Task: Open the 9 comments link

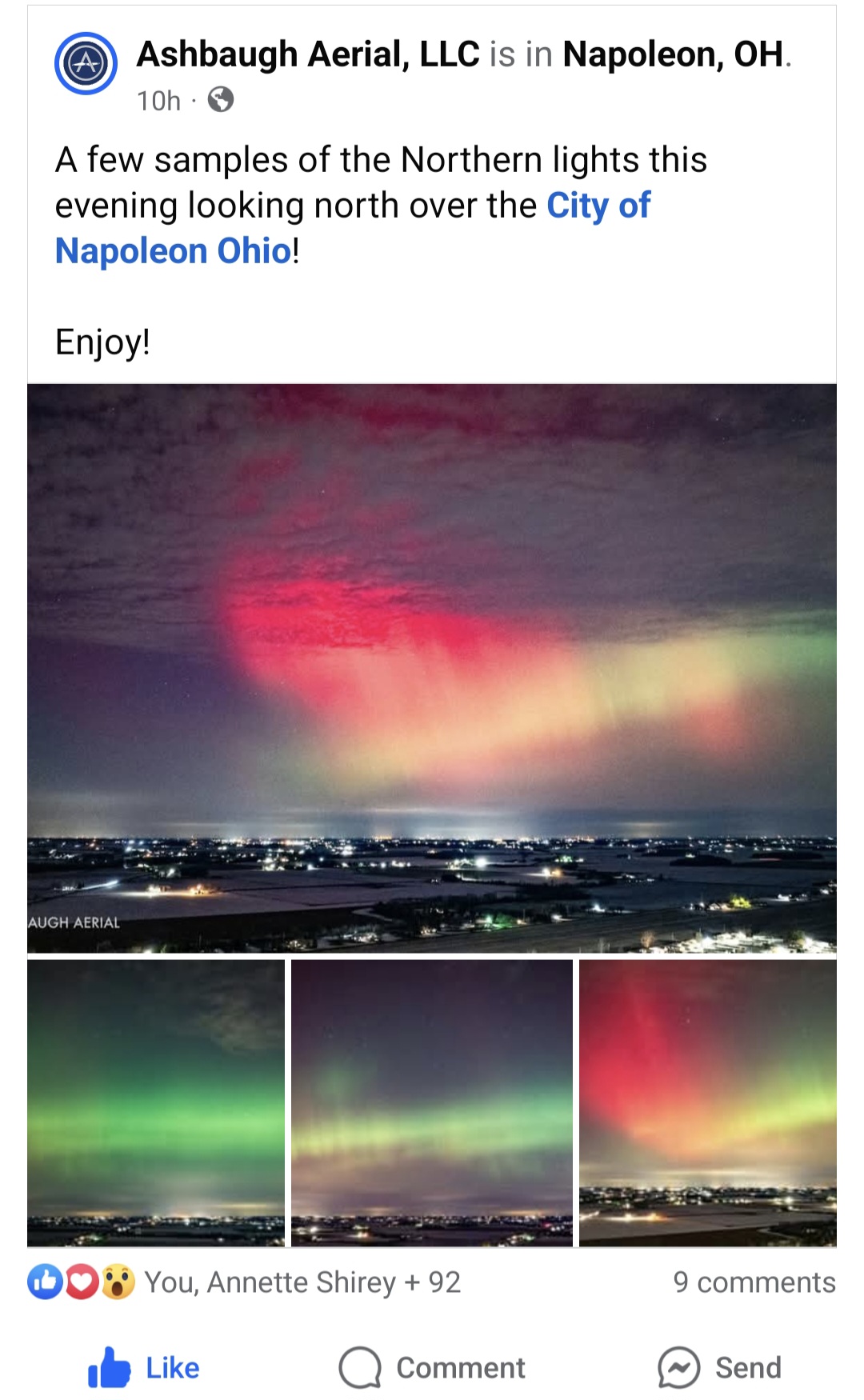Action: pos(754,1282)
